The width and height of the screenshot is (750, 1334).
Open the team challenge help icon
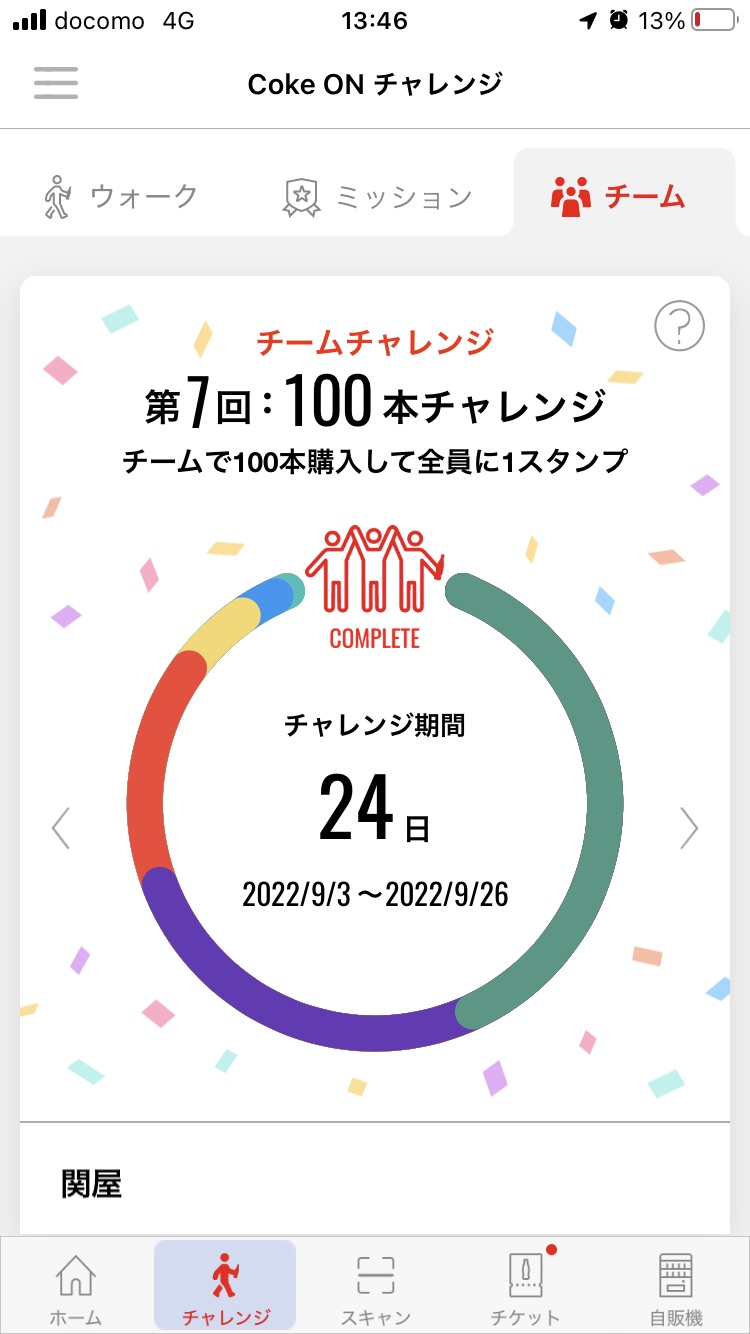click(x=679, y=326)
